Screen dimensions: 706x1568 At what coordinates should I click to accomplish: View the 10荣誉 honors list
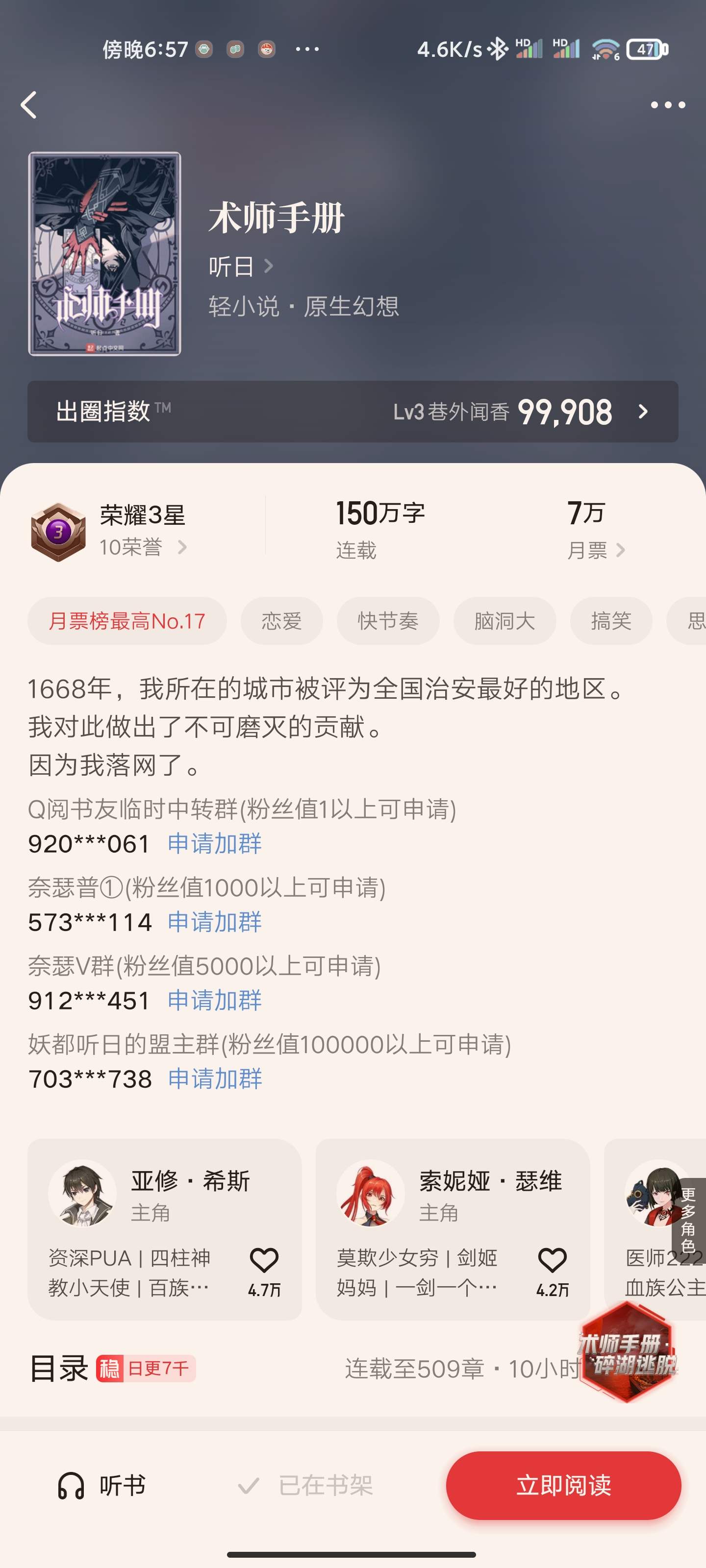tap(143, 547)
